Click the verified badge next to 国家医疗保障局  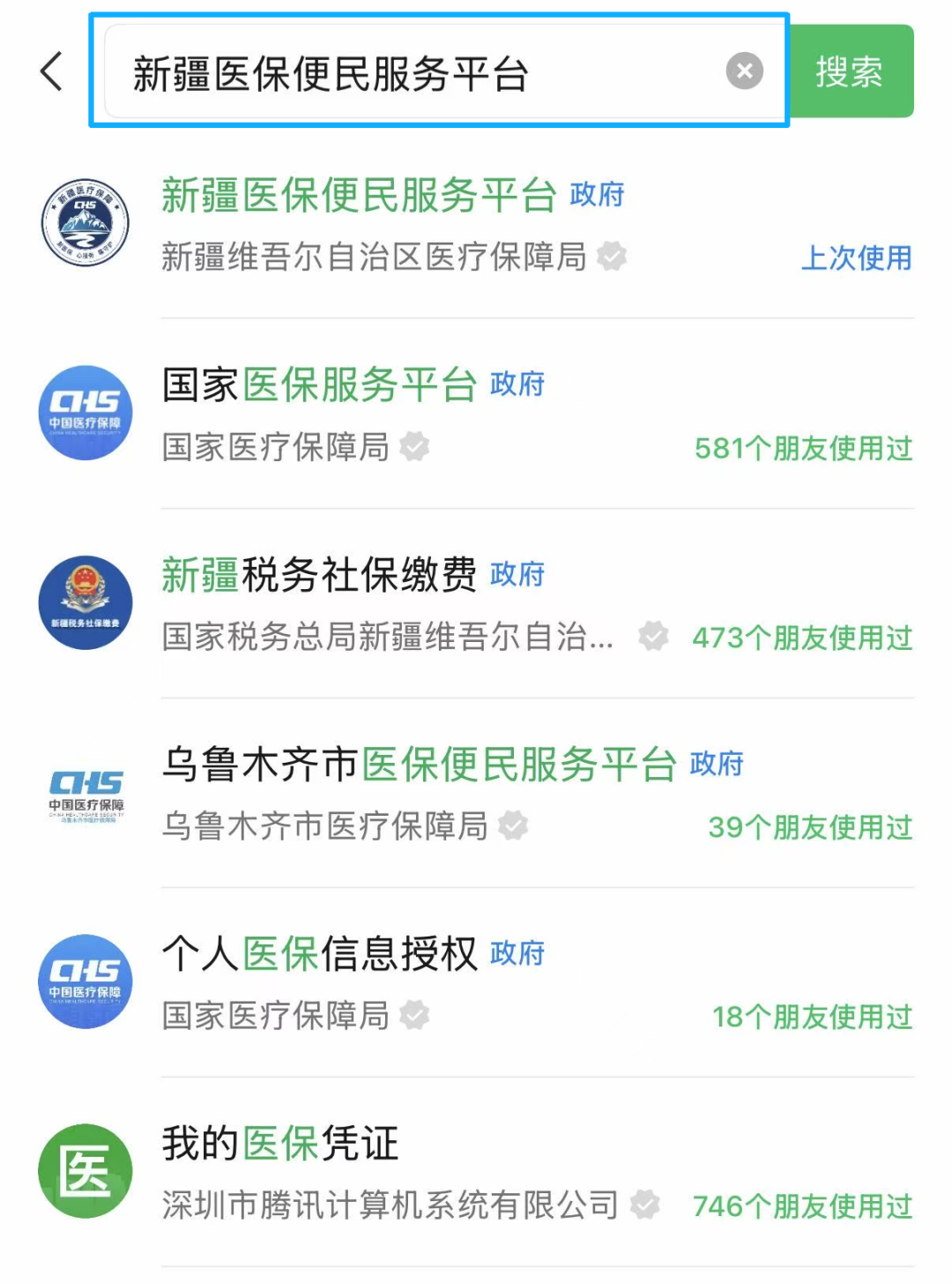tap(414, 448)
